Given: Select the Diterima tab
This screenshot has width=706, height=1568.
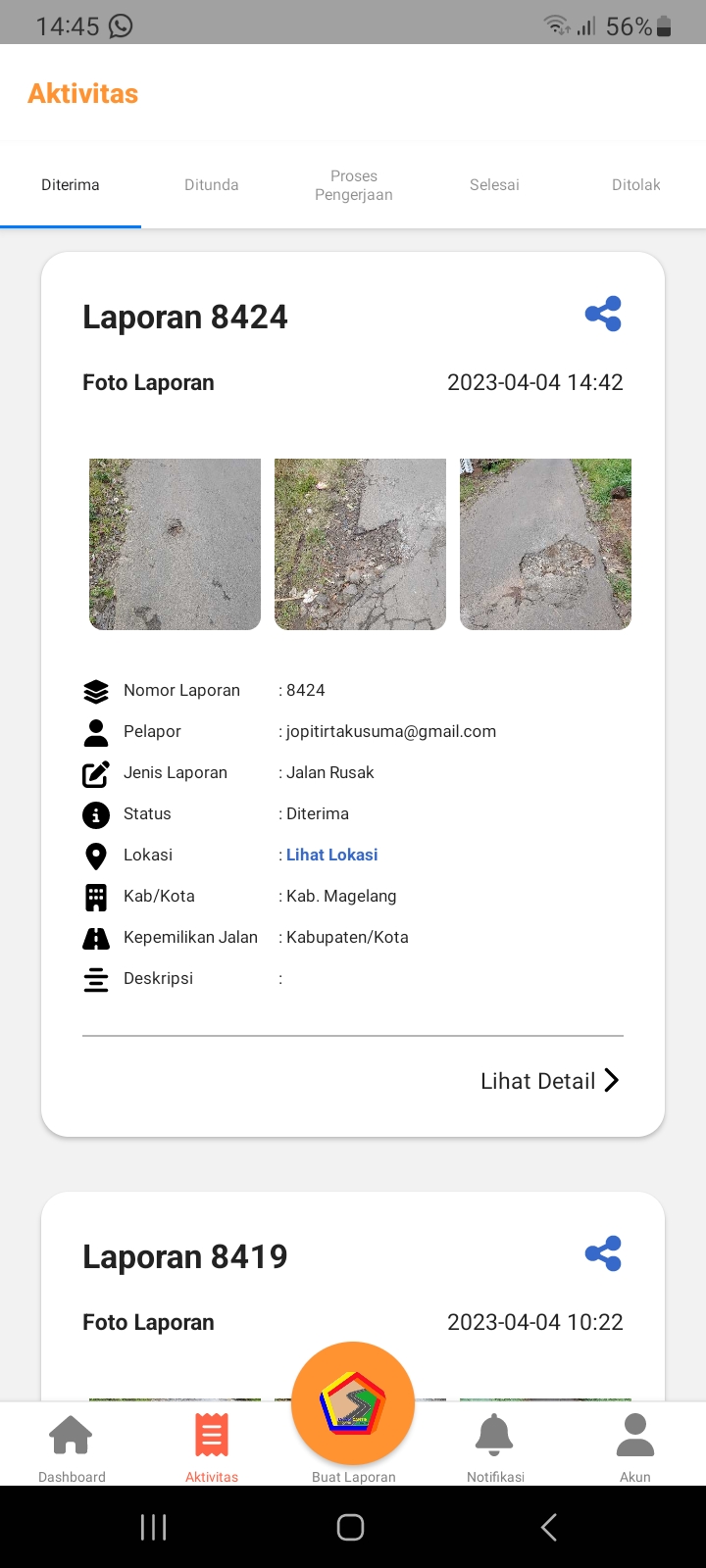Looking at the screenshot, I should click(x=71, y=185).
